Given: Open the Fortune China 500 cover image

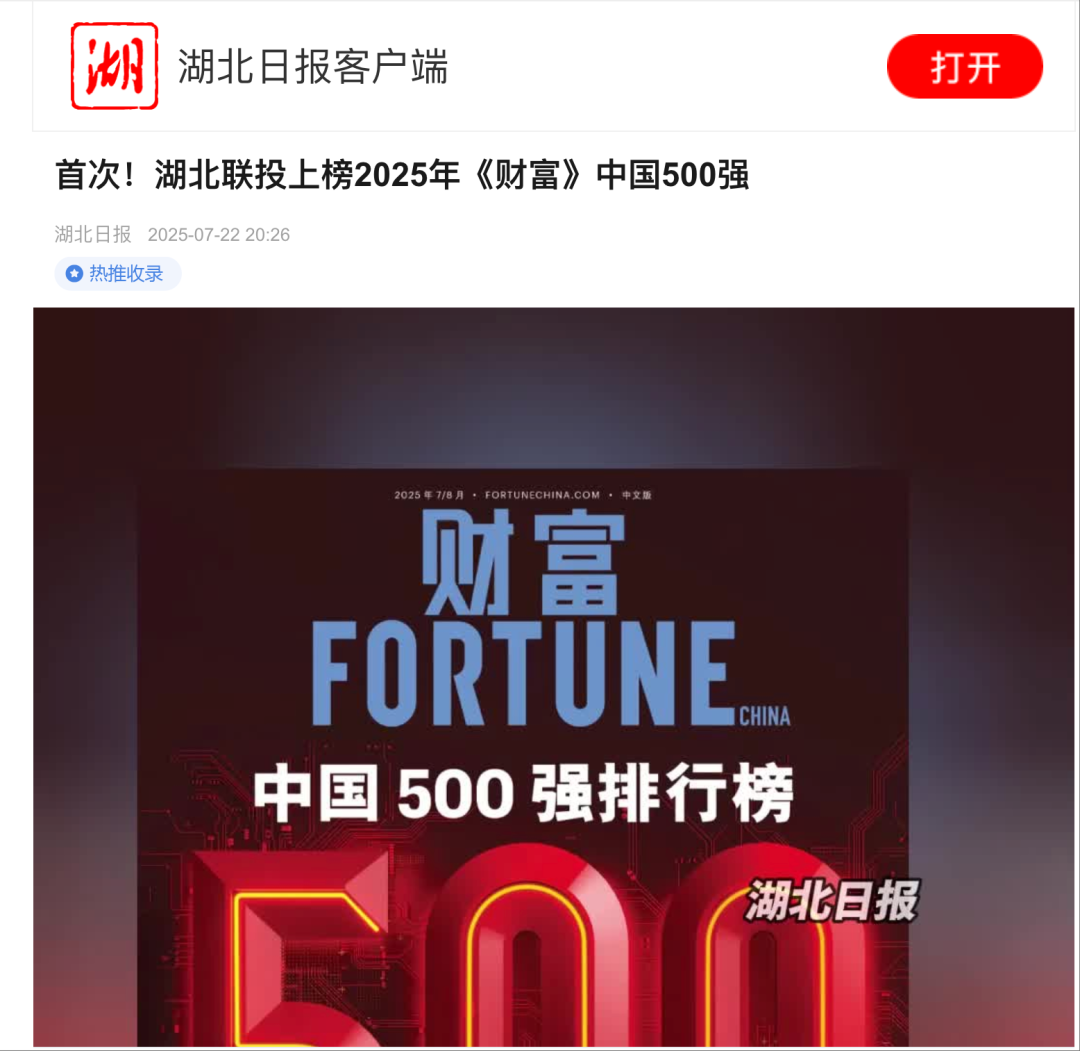Looking at the screenshot, I should coord(553,677).
